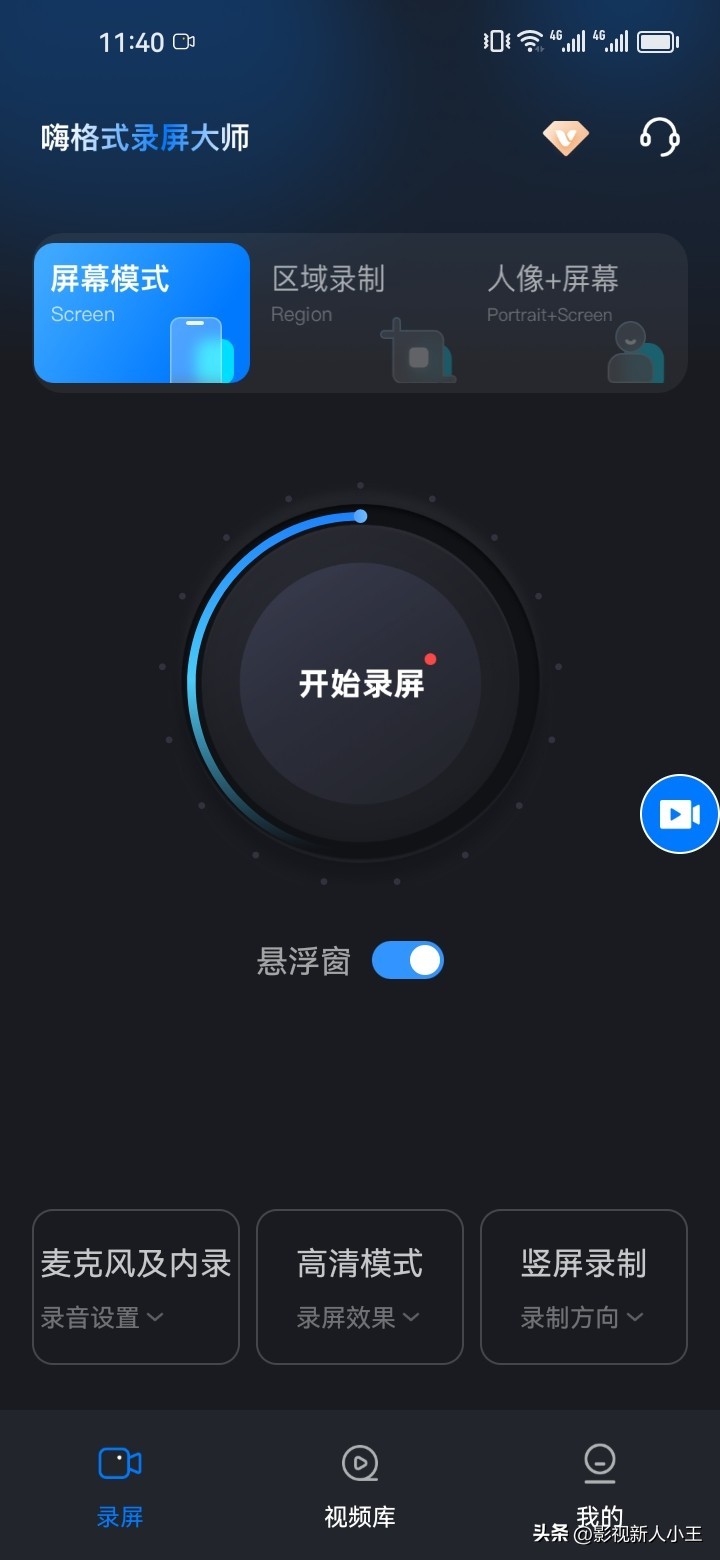720x1560 pixels.
Task: Open the 我的 profile icon
Action: (598, 1463)
